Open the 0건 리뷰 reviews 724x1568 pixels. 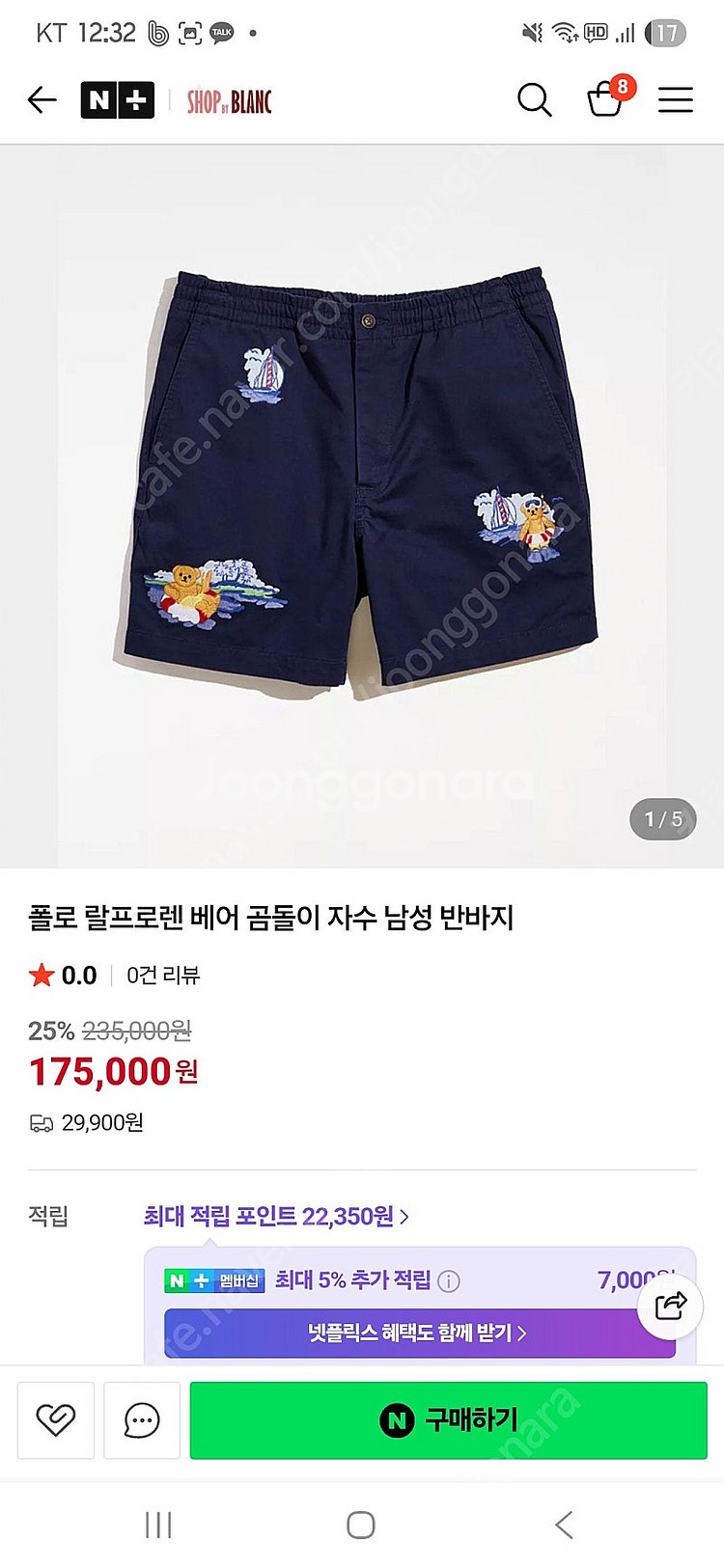163,976
